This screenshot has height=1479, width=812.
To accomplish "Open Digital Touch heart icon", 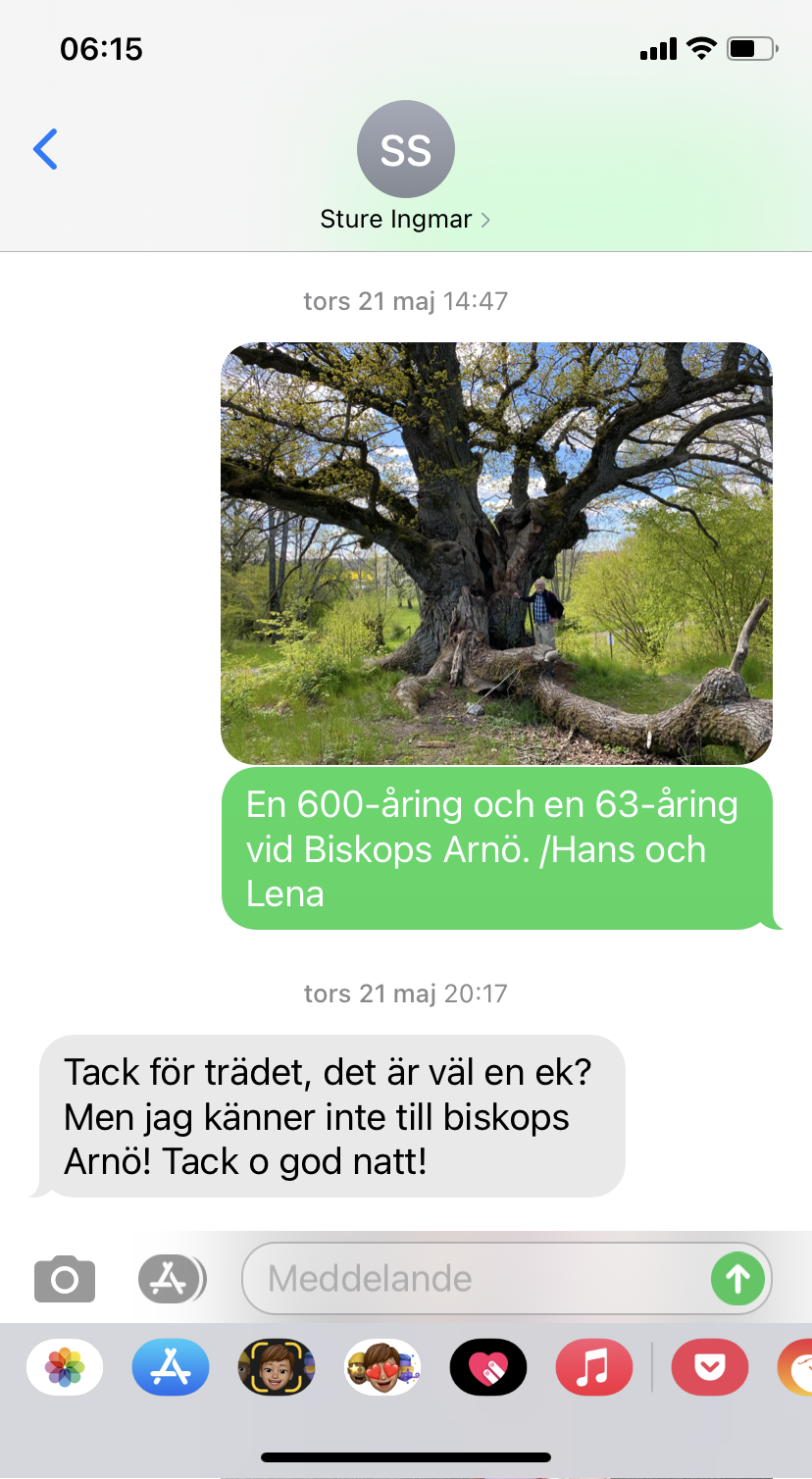I will coord(488,1367).
